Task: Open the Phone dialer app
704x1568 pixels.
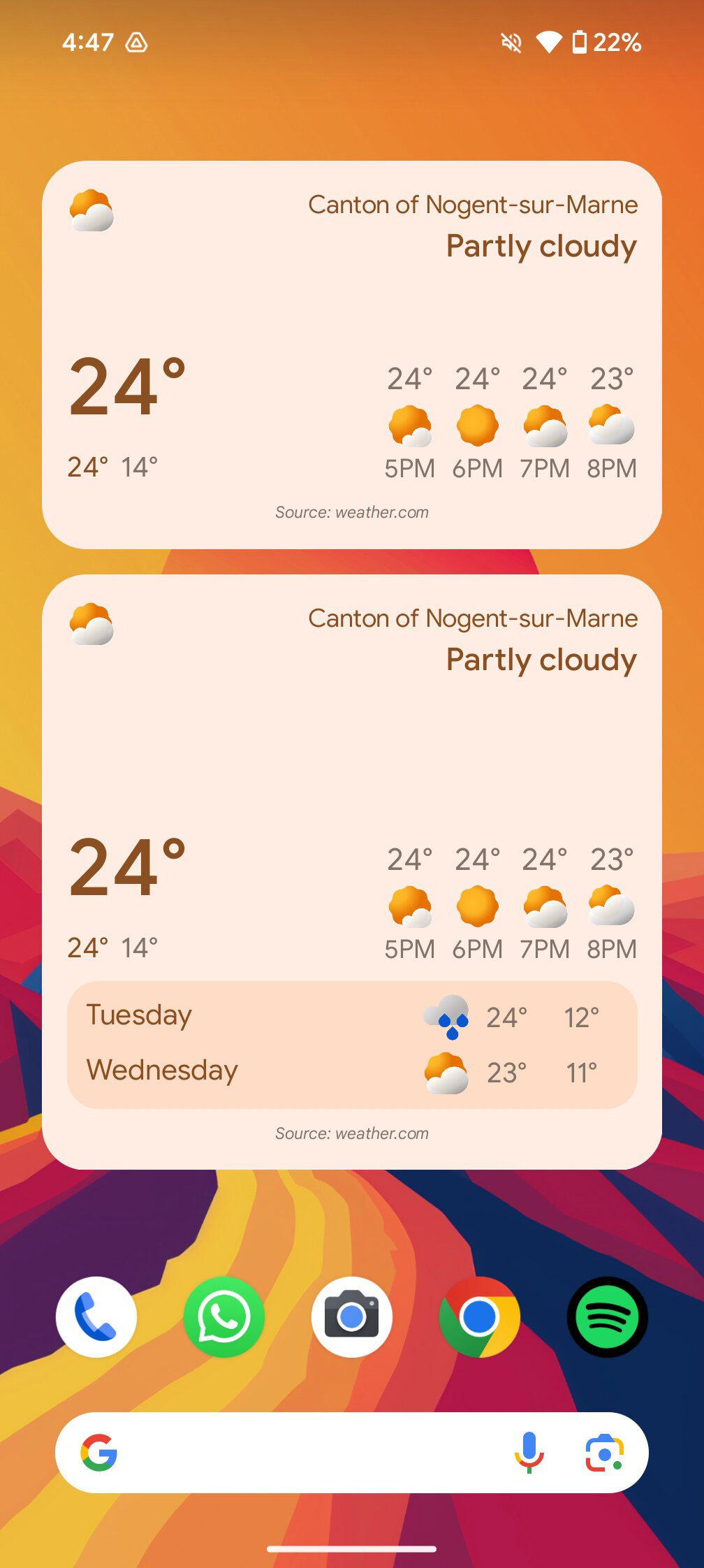Action: [x=96, y=1317]
